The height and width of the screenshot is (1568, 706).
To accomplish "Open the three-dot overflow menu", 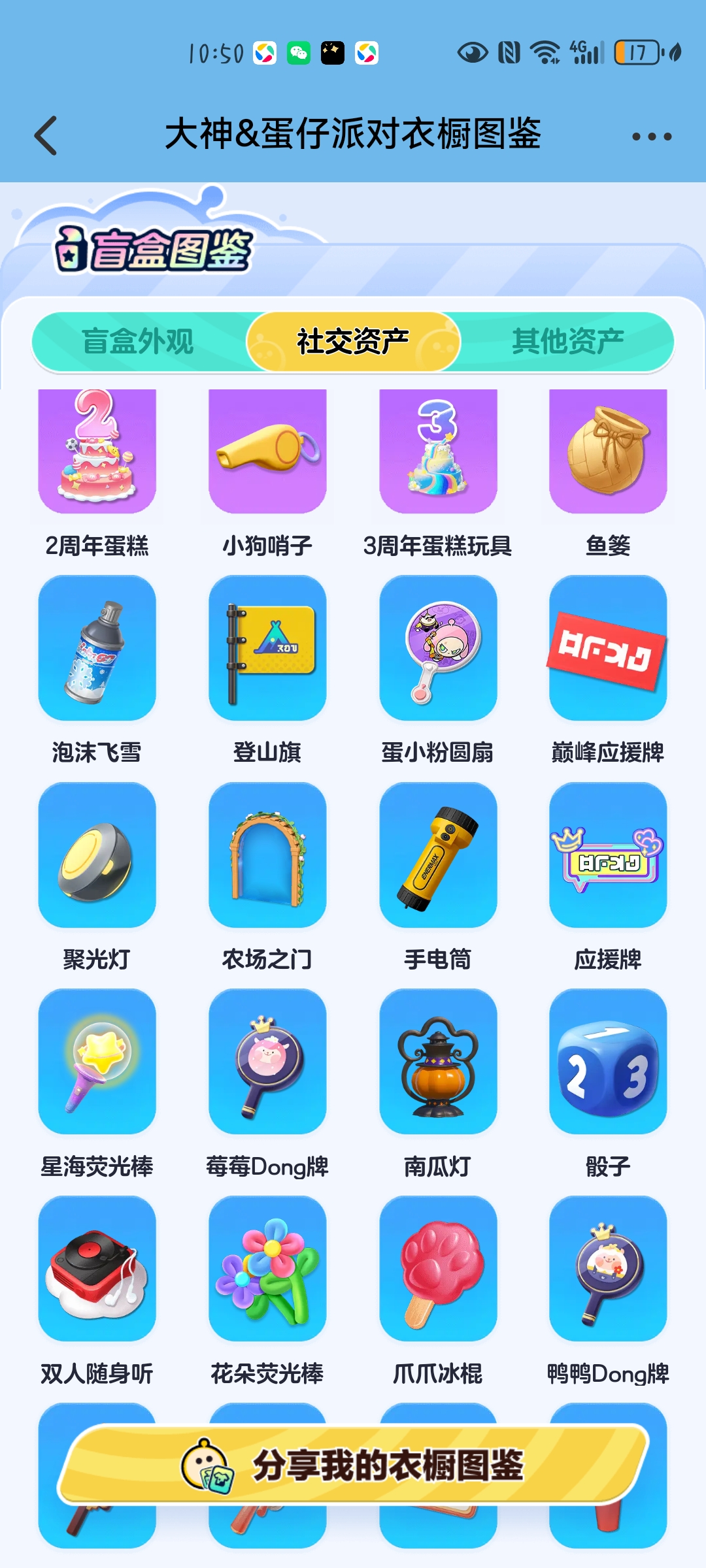I will 651,137.
